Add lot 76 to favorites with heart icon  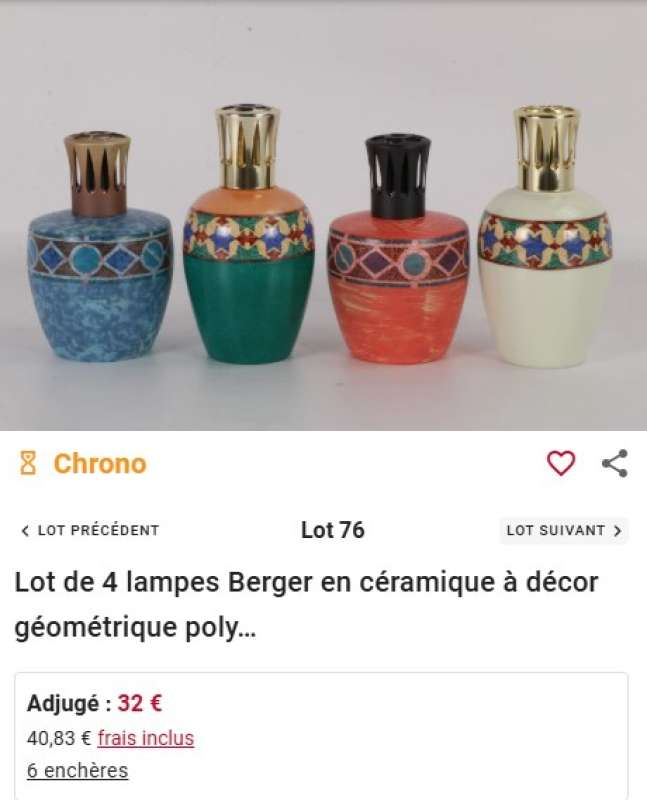pos(561,463)
